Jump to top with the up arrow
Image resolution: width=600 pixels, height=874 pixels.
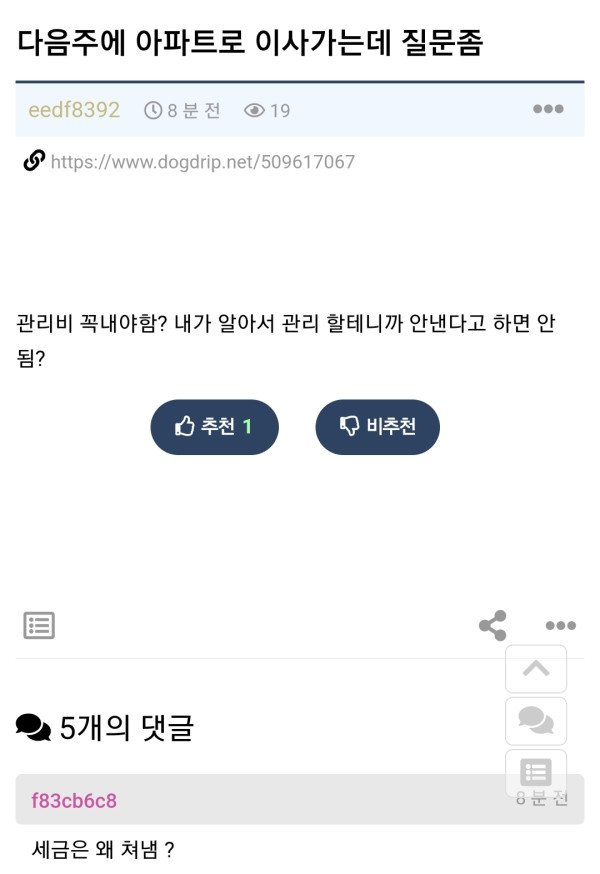pyautogui.click(x=536, y=669)
